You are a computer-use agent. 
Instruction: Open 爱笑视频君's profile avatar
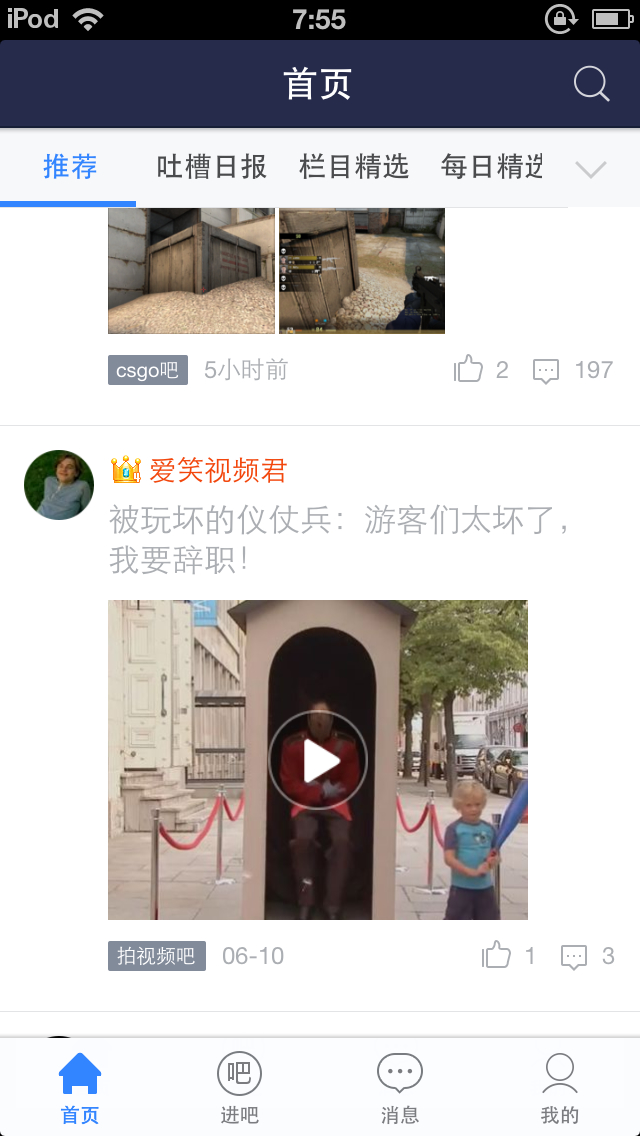59,485
